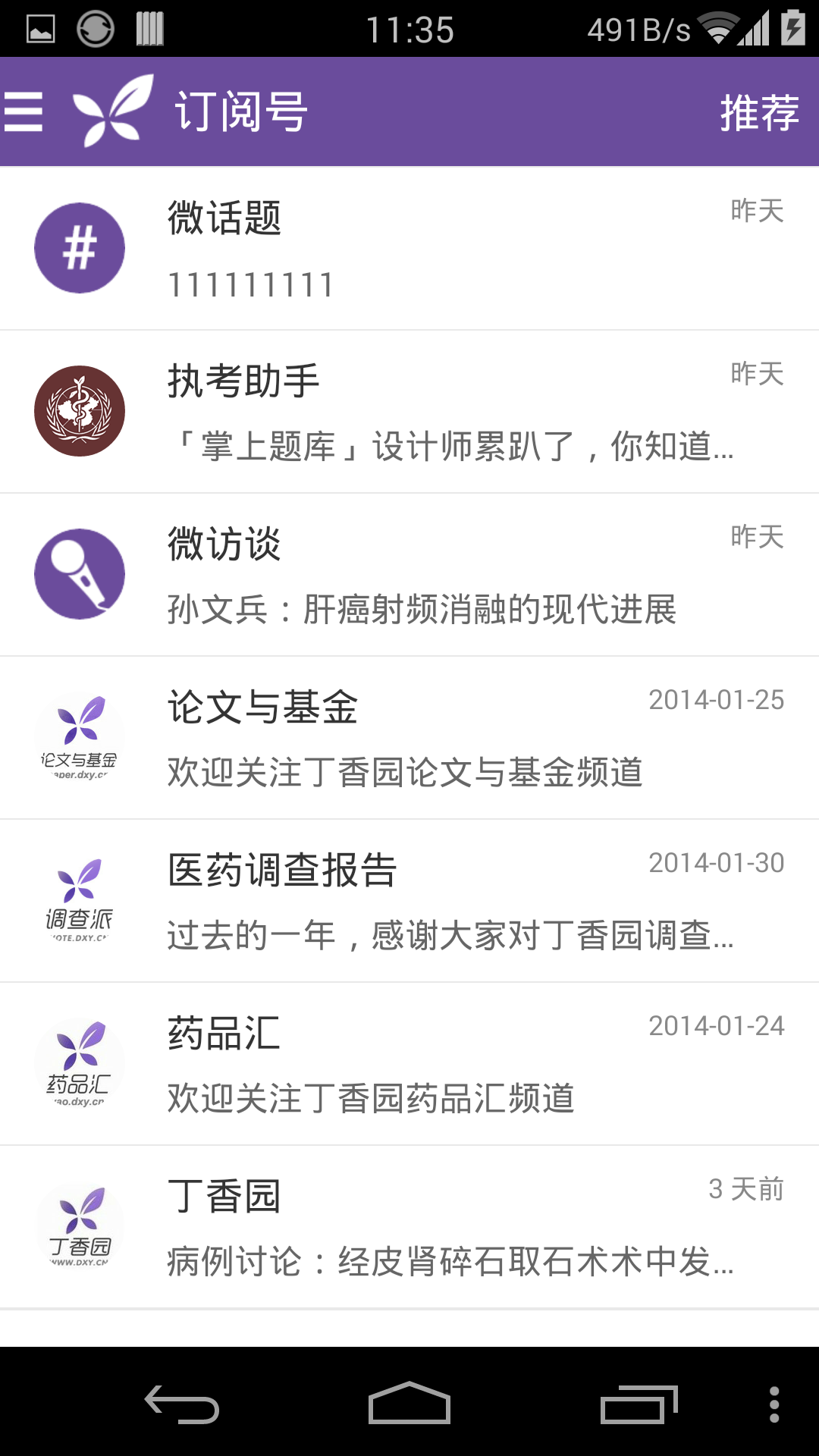819x1456 pixels.
Task: Open the 论文与基金 channel
Action: (x=409, y=738)
